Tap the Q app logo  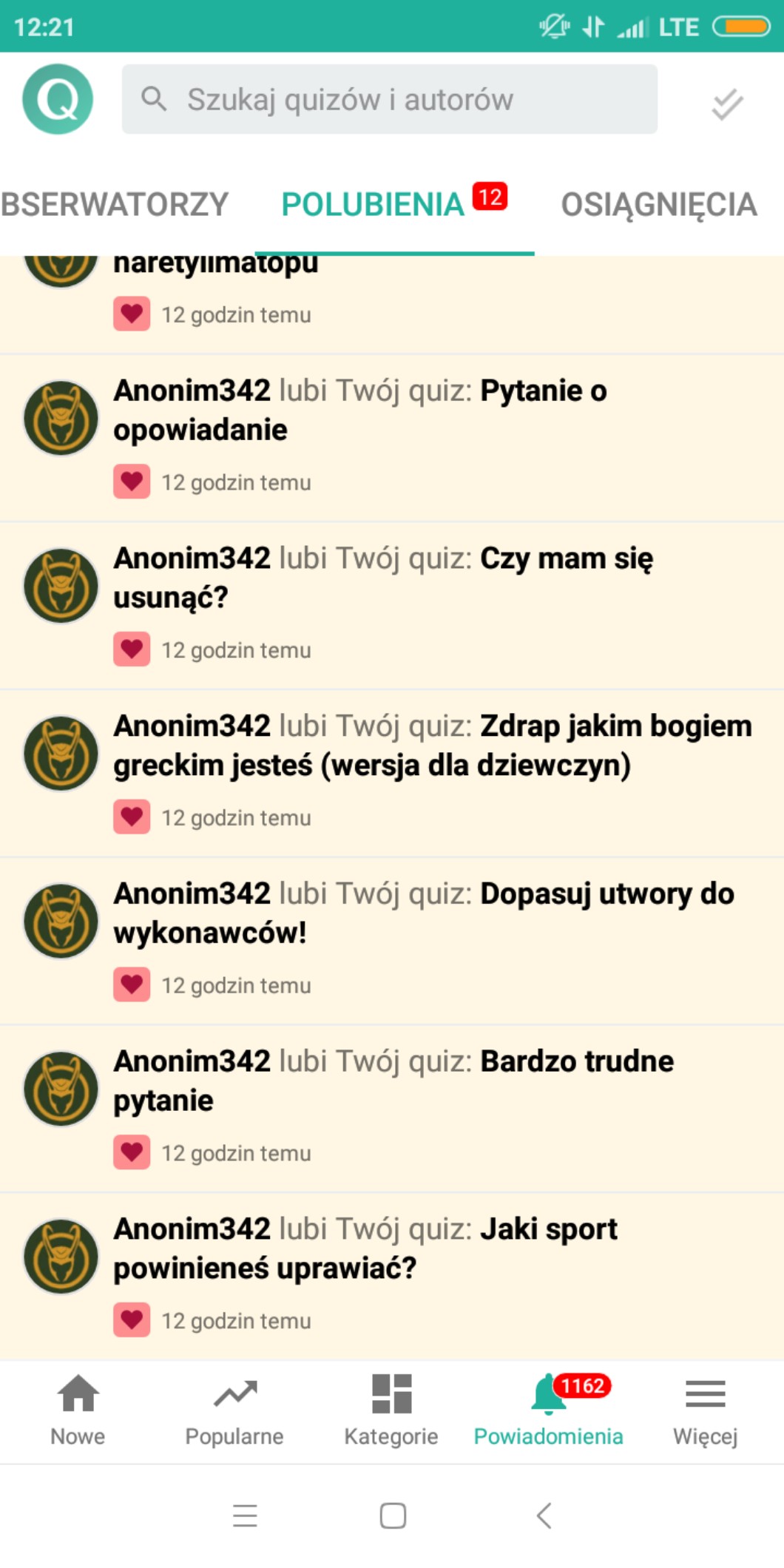(58, 99)
